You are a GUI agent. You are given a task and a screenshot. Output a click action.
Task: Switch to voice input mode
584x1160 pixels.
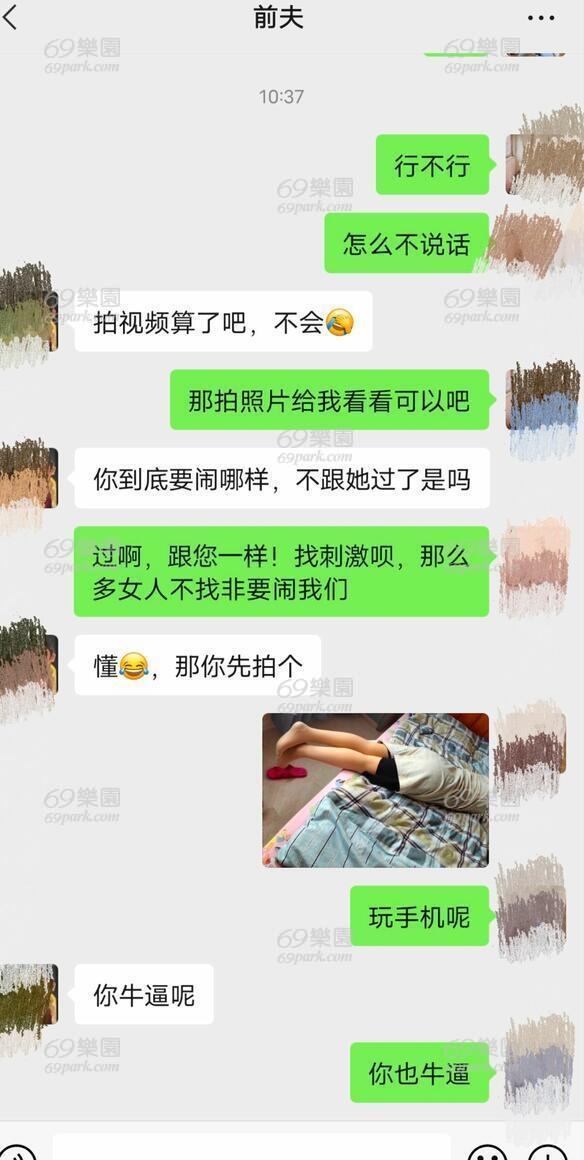tap(18, 1152)
